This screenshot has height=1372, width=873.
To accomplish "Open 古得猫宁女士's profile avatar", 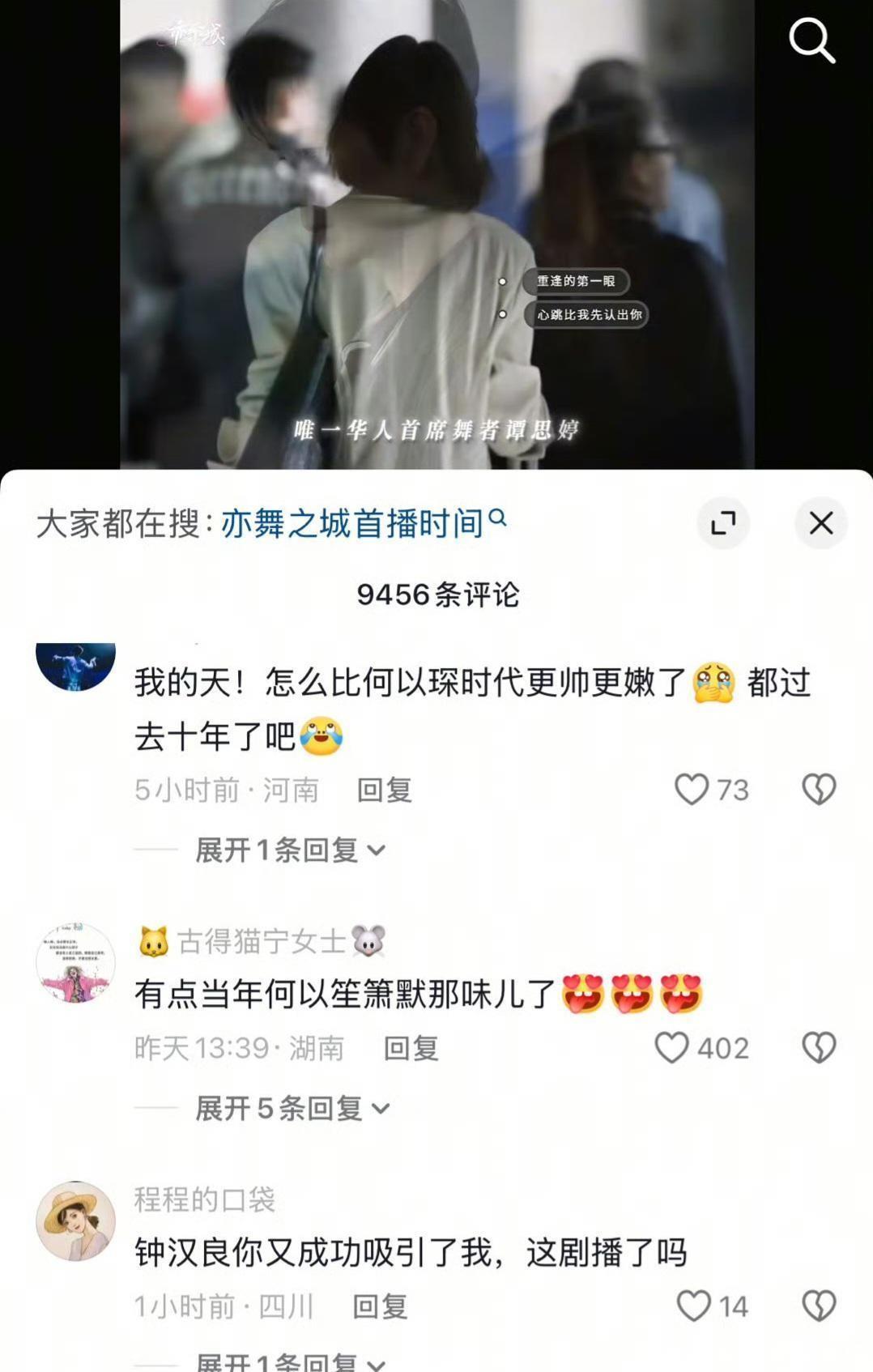I will pos(75,963).
